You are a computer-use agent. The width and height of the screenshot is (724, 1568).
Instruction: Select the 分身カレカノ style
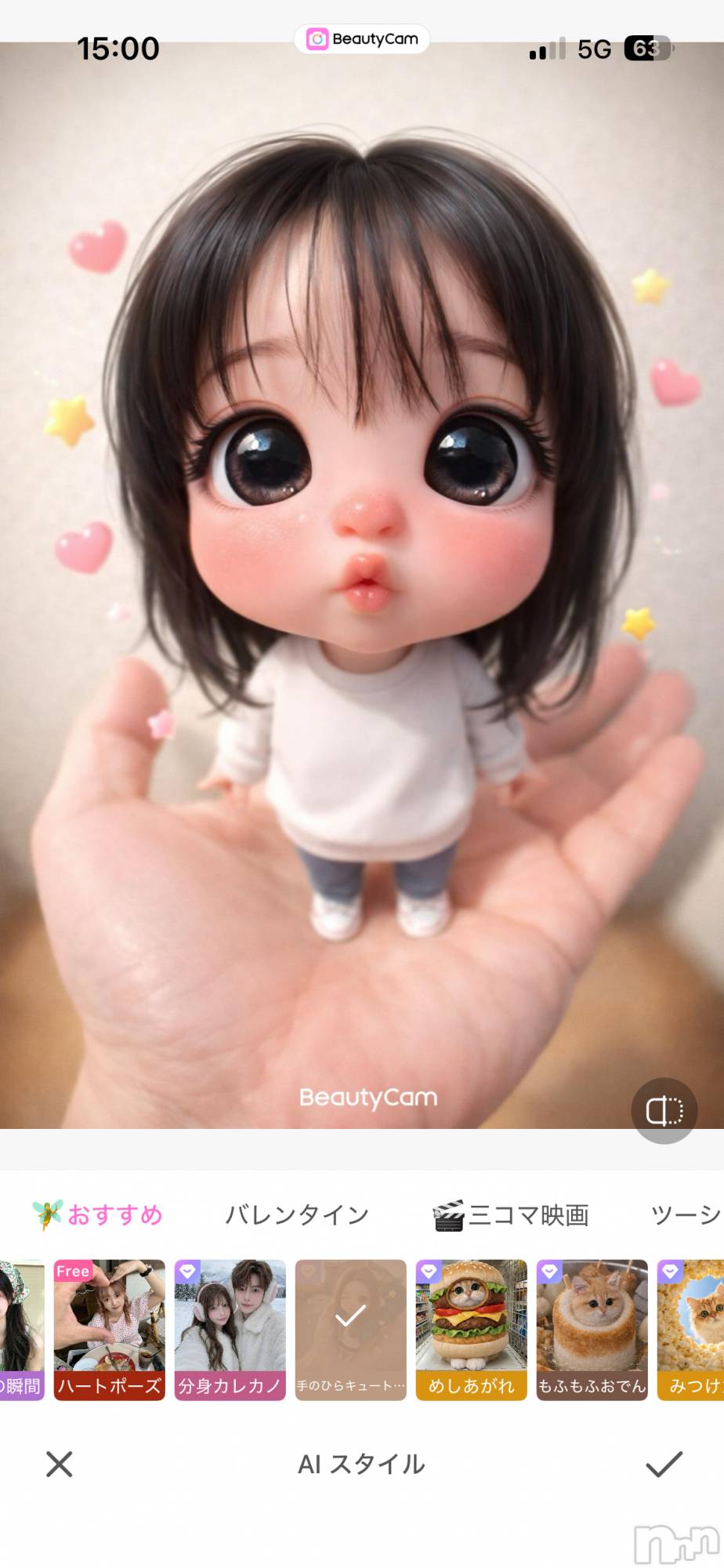[230, 1330]
